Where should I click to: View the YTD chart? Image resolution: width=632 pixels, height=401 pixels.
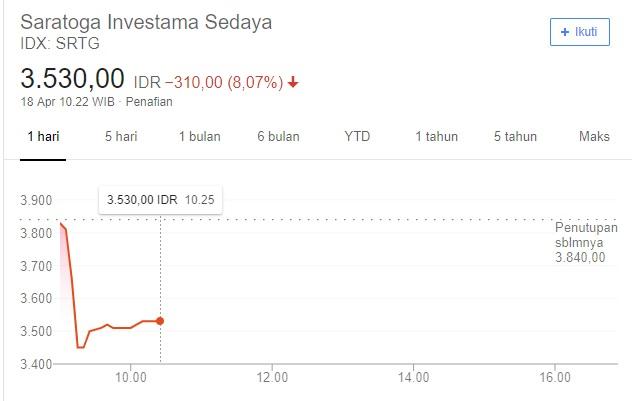coord(357,137)
